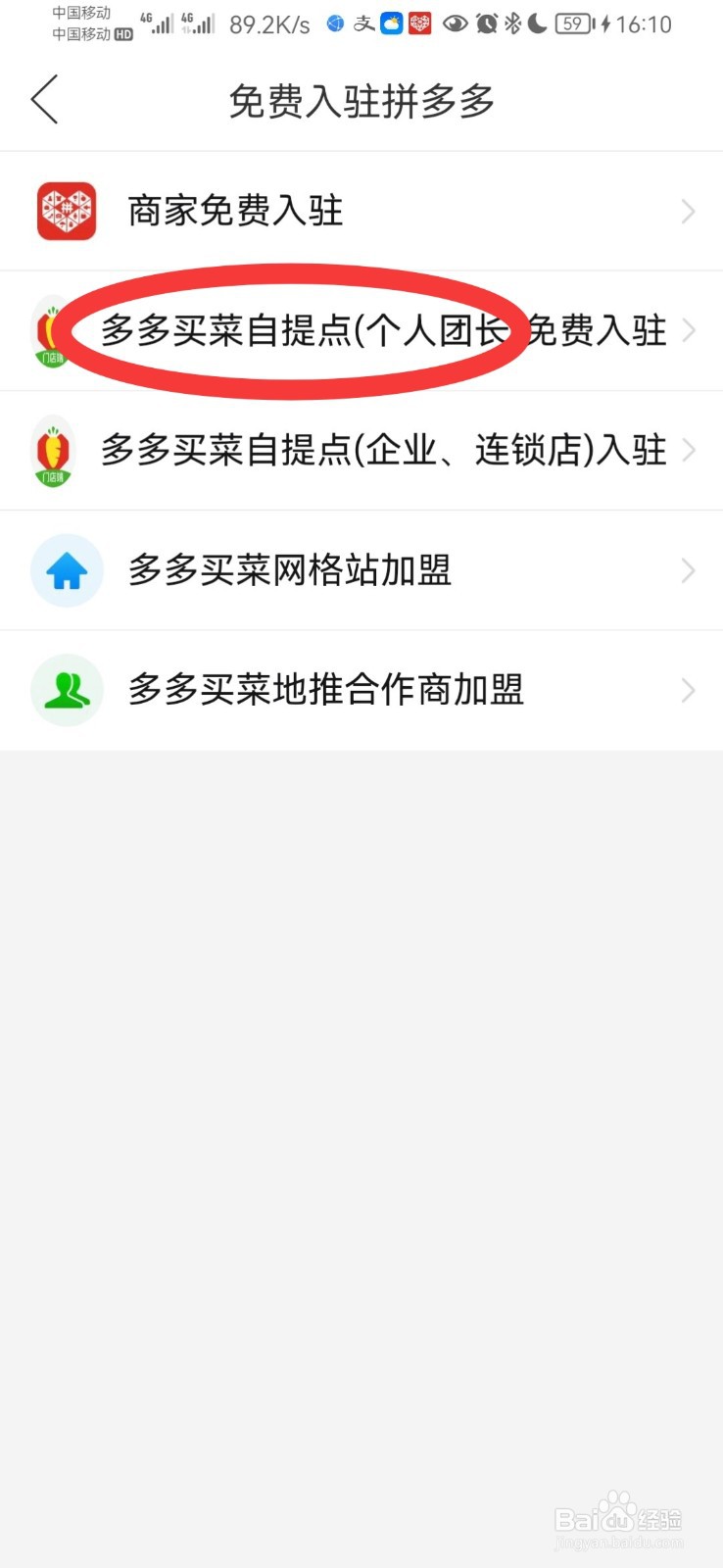This screenshot has width=723, height=1568.
Task: Tap the Bluetooth icon in status bar
Action: 512,24
